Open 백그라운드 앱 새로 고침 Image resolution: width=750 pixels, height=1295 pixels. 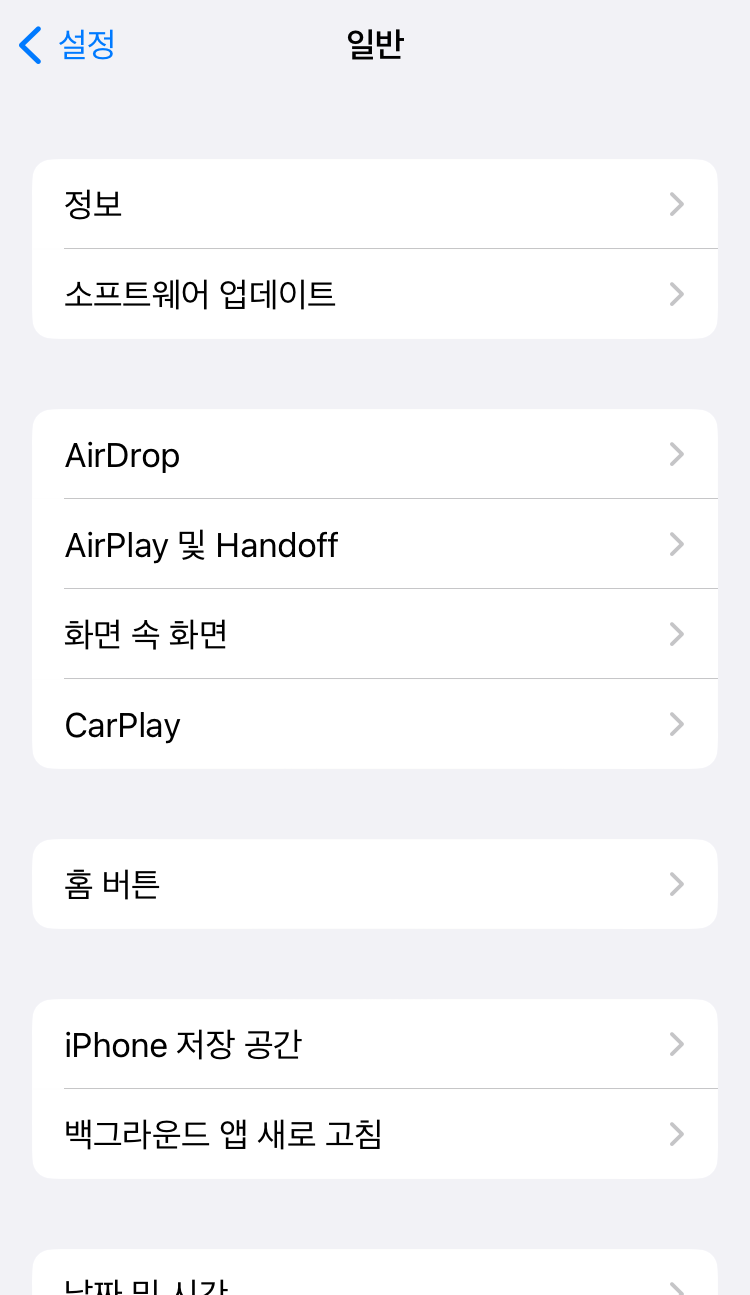pos(375,1134)
